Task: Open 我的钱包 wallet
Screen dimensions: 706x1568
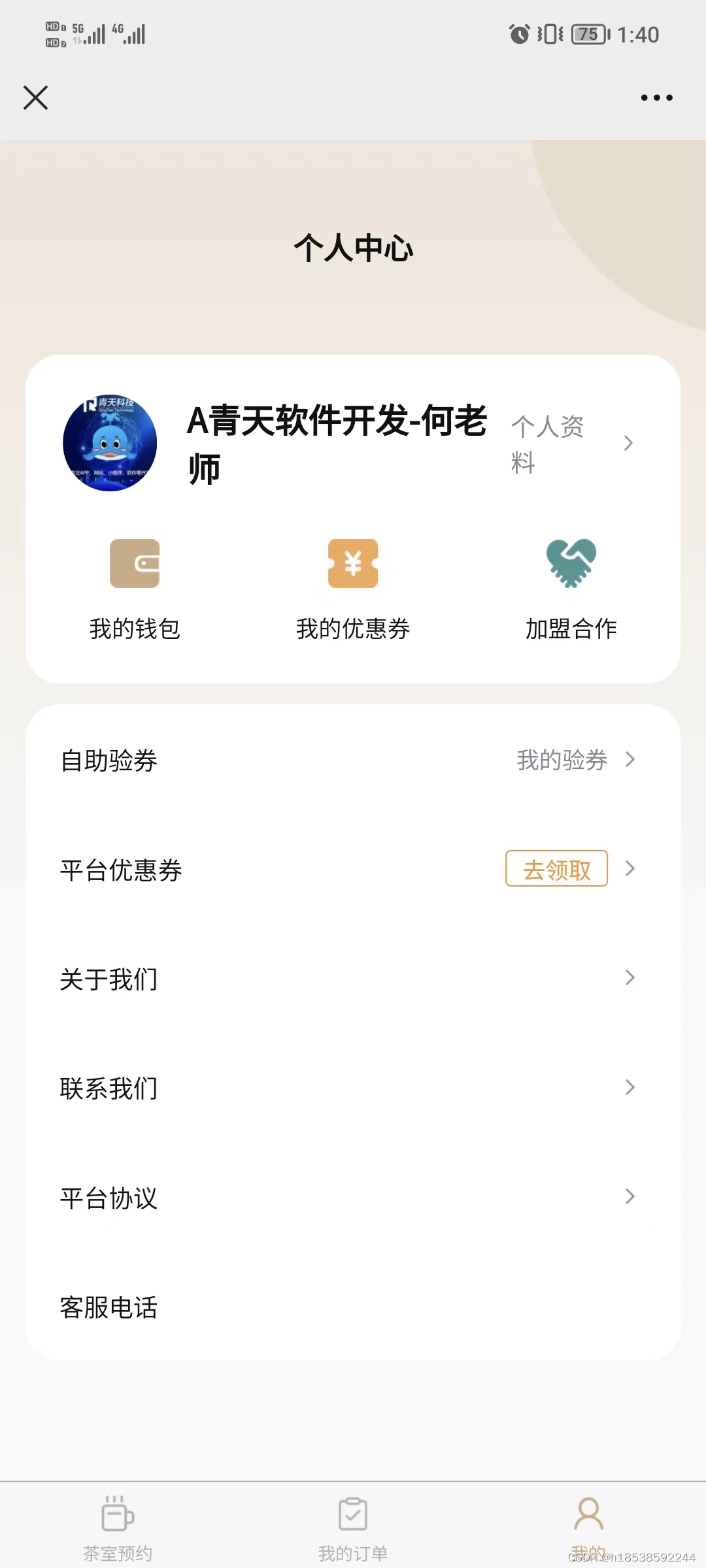Action: coord(135,588)
